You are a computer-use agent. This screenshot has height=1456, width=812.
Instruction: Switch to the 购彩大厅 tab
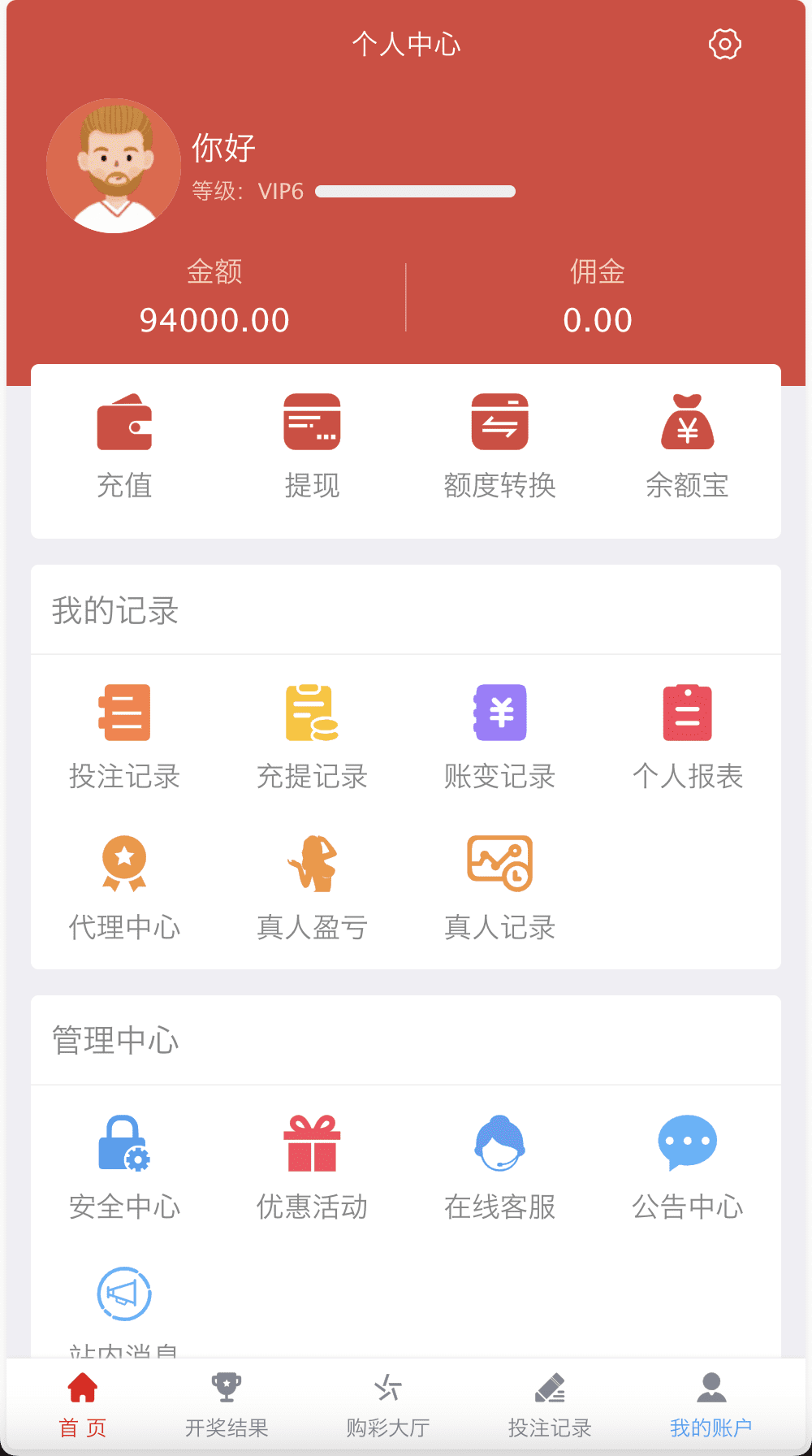388,1403
